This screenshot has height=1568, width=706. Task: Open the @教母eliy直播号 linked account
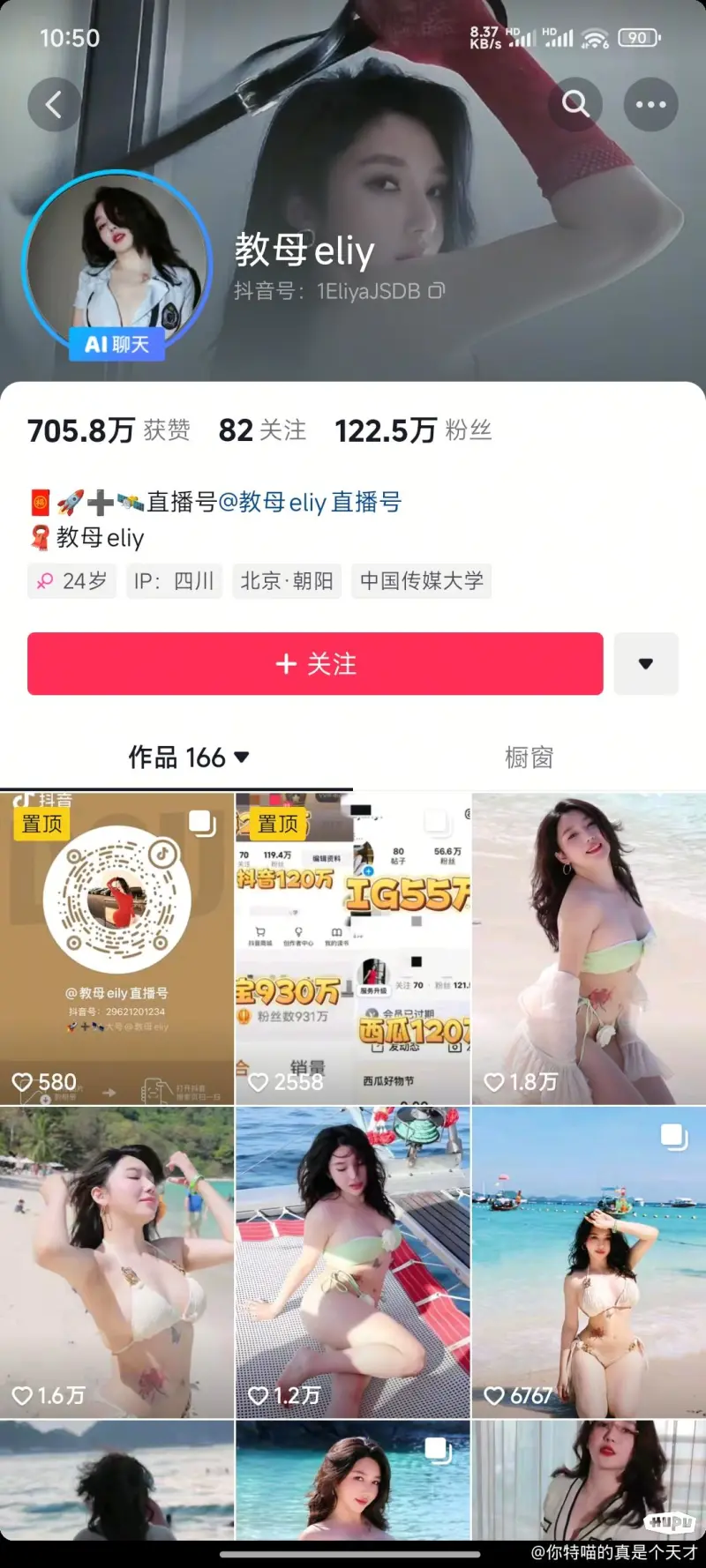310,502
